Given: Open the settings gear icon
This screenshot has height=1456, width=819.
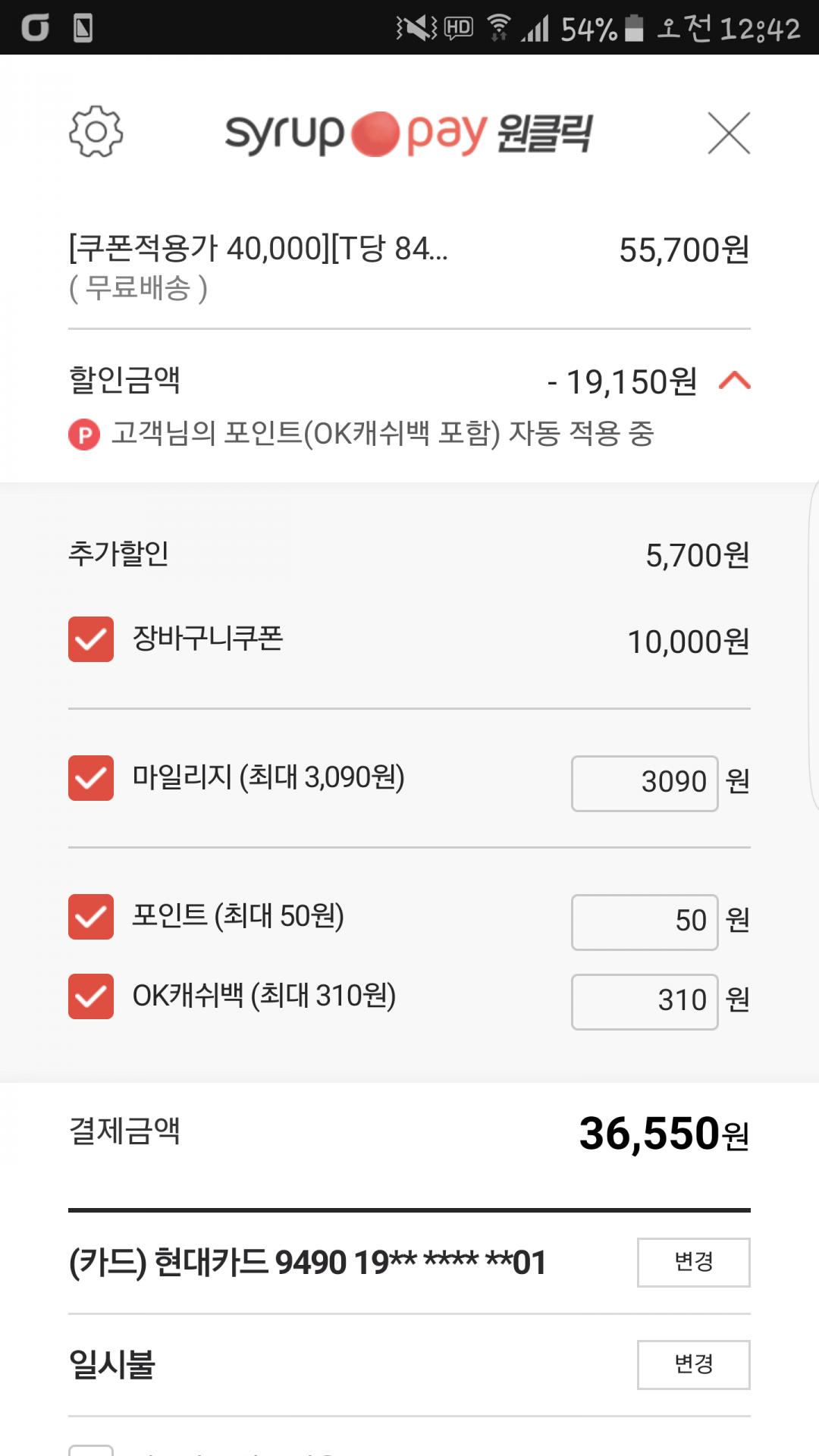Looking at the screenshot, I should [96, 132].
